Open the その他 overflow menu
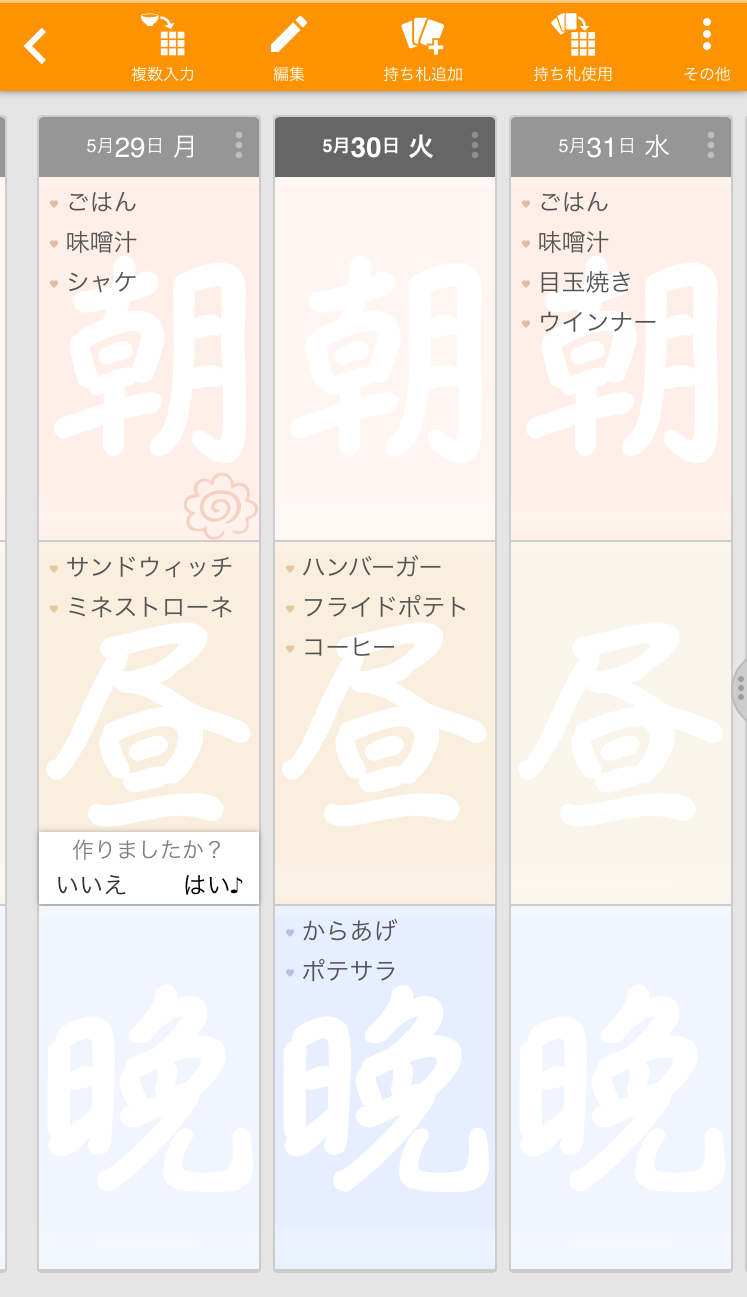 707,47
